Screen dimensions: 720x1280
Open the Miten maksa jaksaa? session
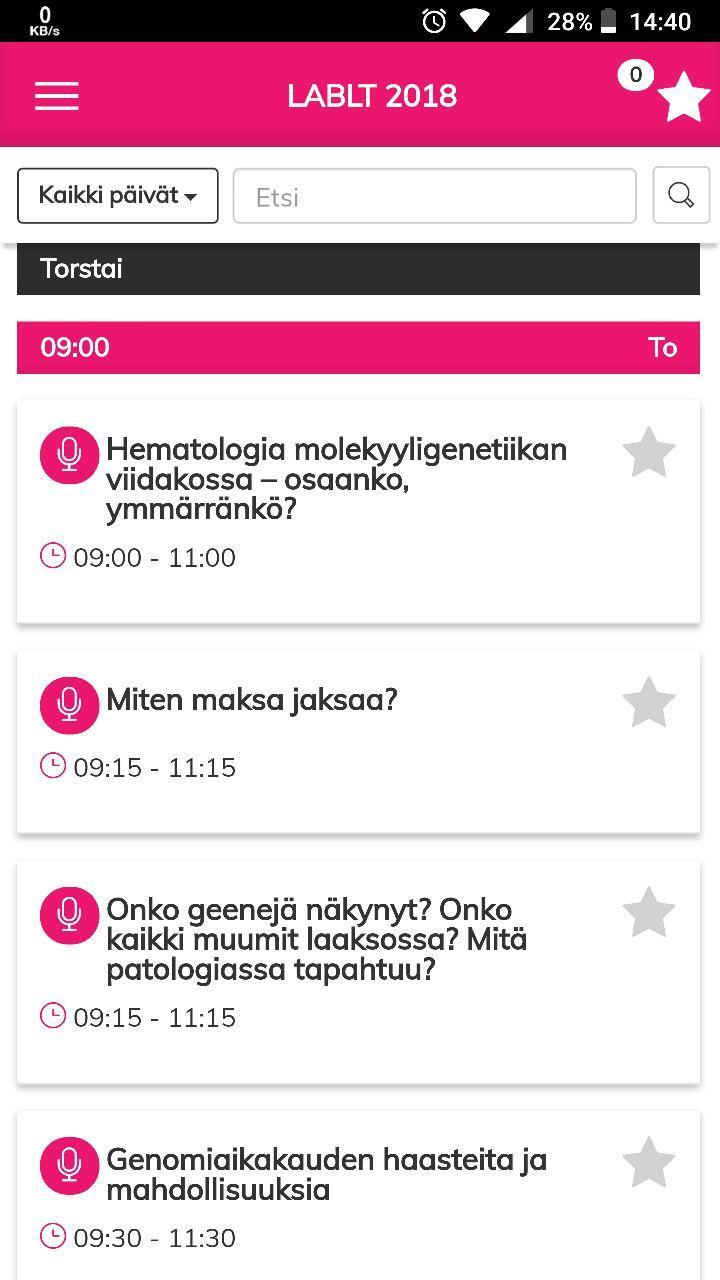pyautogui.click(x=252, y=700)
